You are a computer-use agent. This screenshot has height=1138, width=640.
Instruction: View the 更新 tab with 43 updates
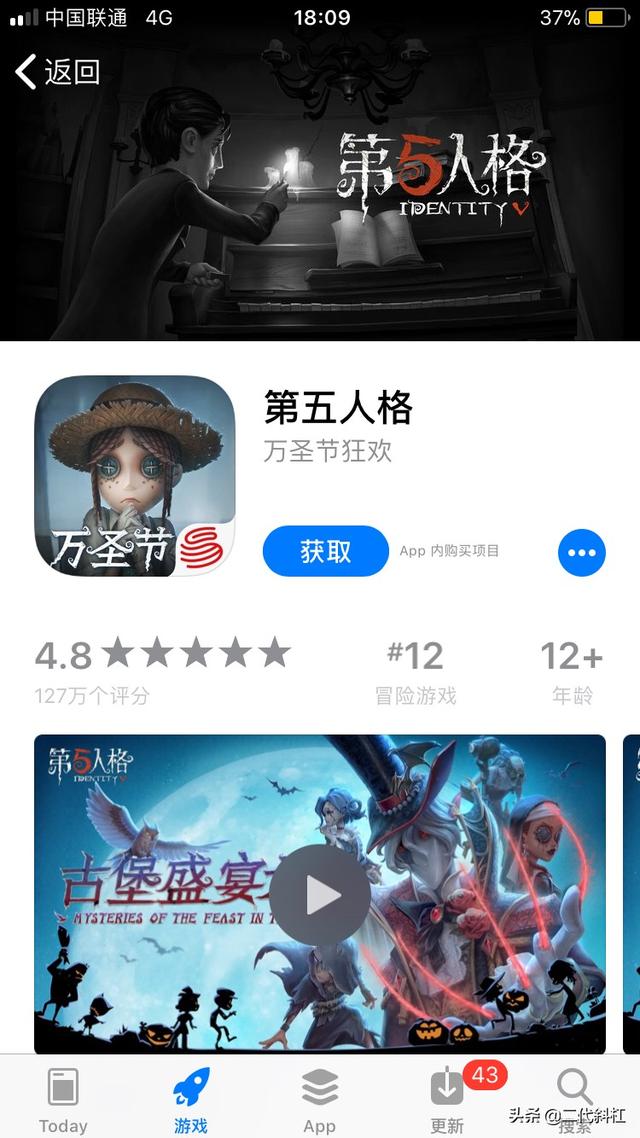click(447, 1099)
